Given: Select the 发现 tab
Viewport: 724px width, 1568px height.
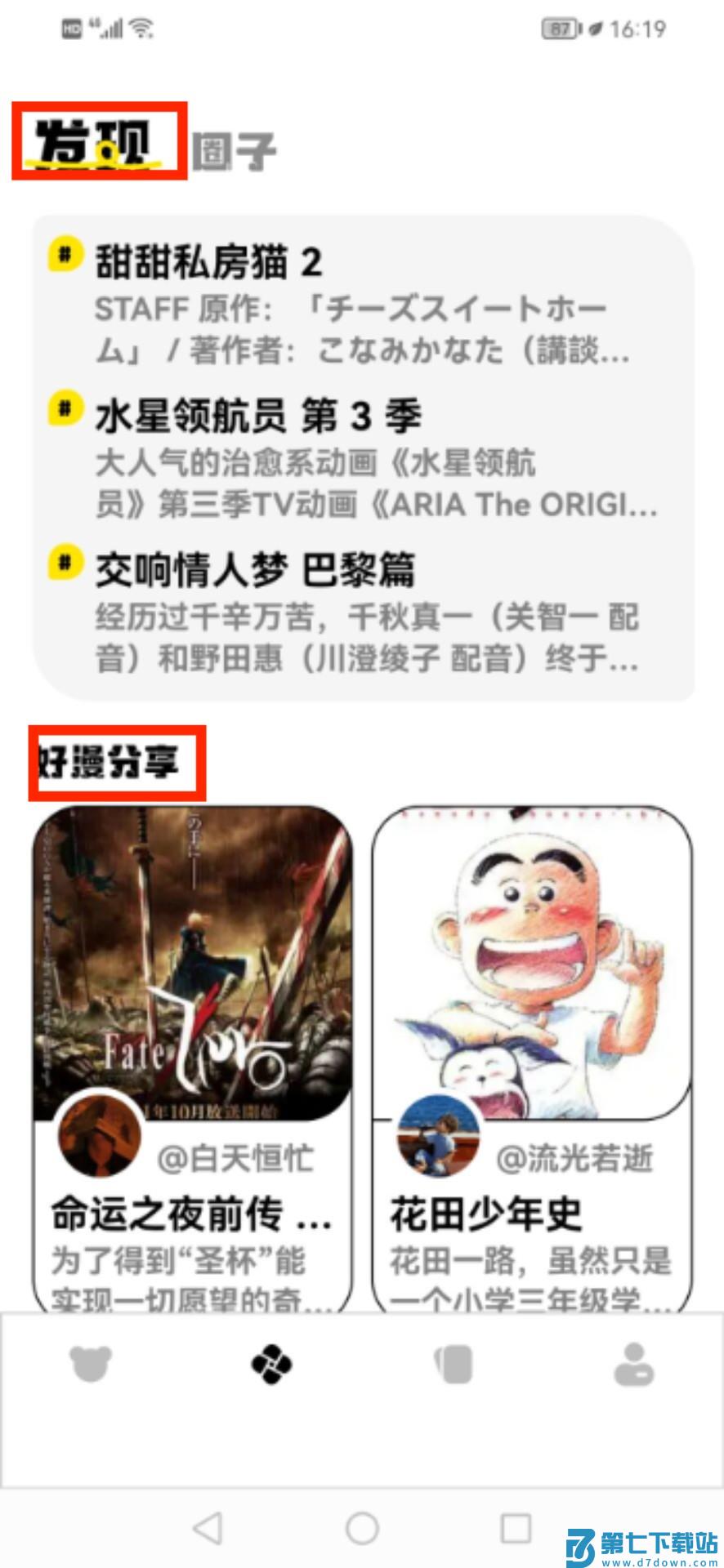Looking at the screenshot, I should click(x=96, y=141).
